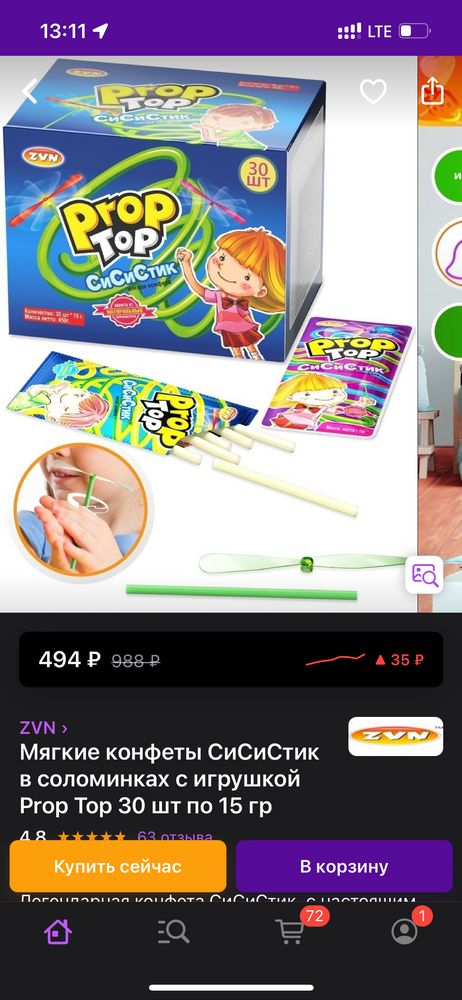Tap Купить сейчас button

(117, 866)
